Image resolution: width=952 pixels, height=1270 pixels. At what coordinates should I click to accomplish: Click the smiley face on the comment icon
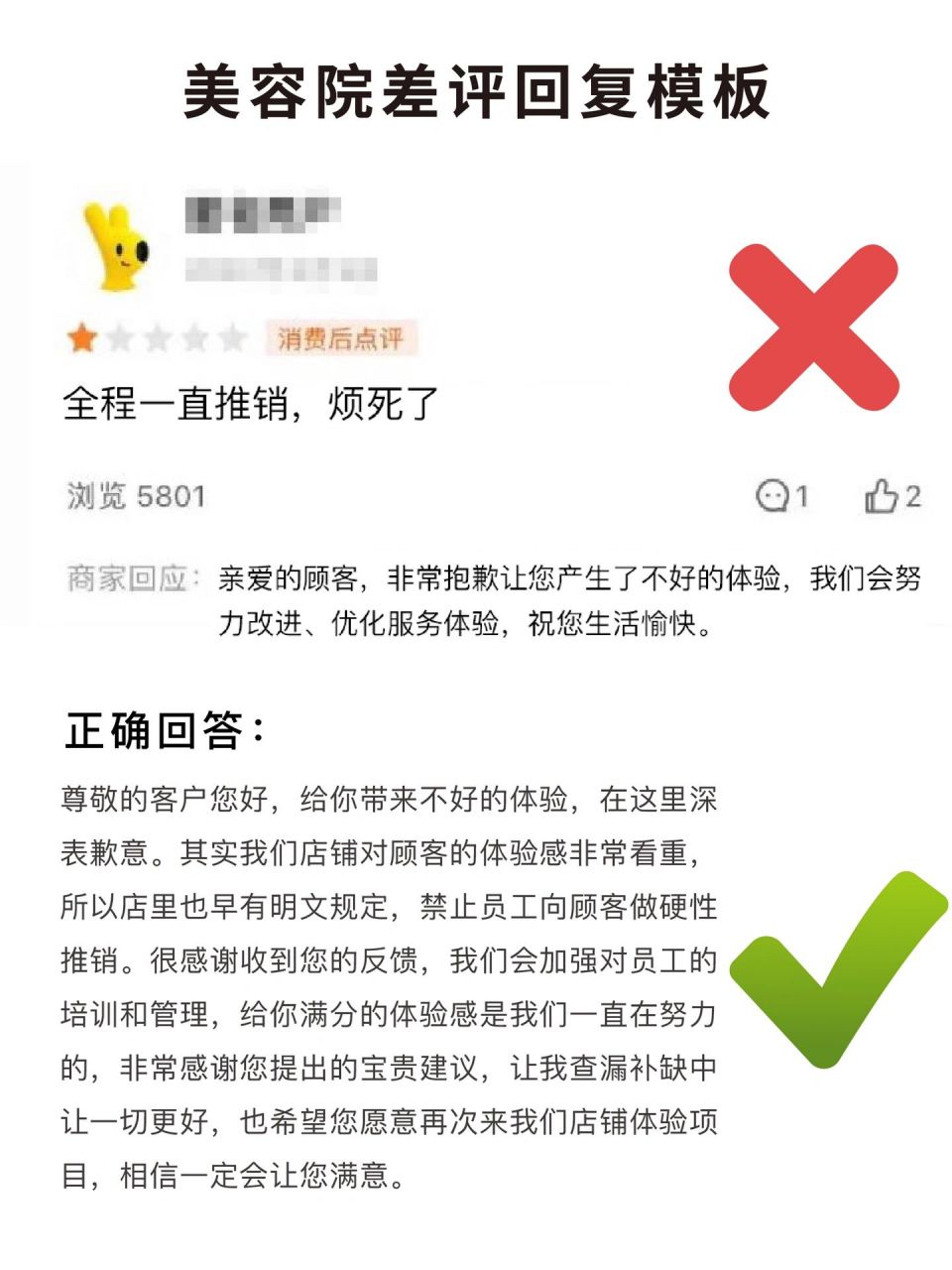772,496
